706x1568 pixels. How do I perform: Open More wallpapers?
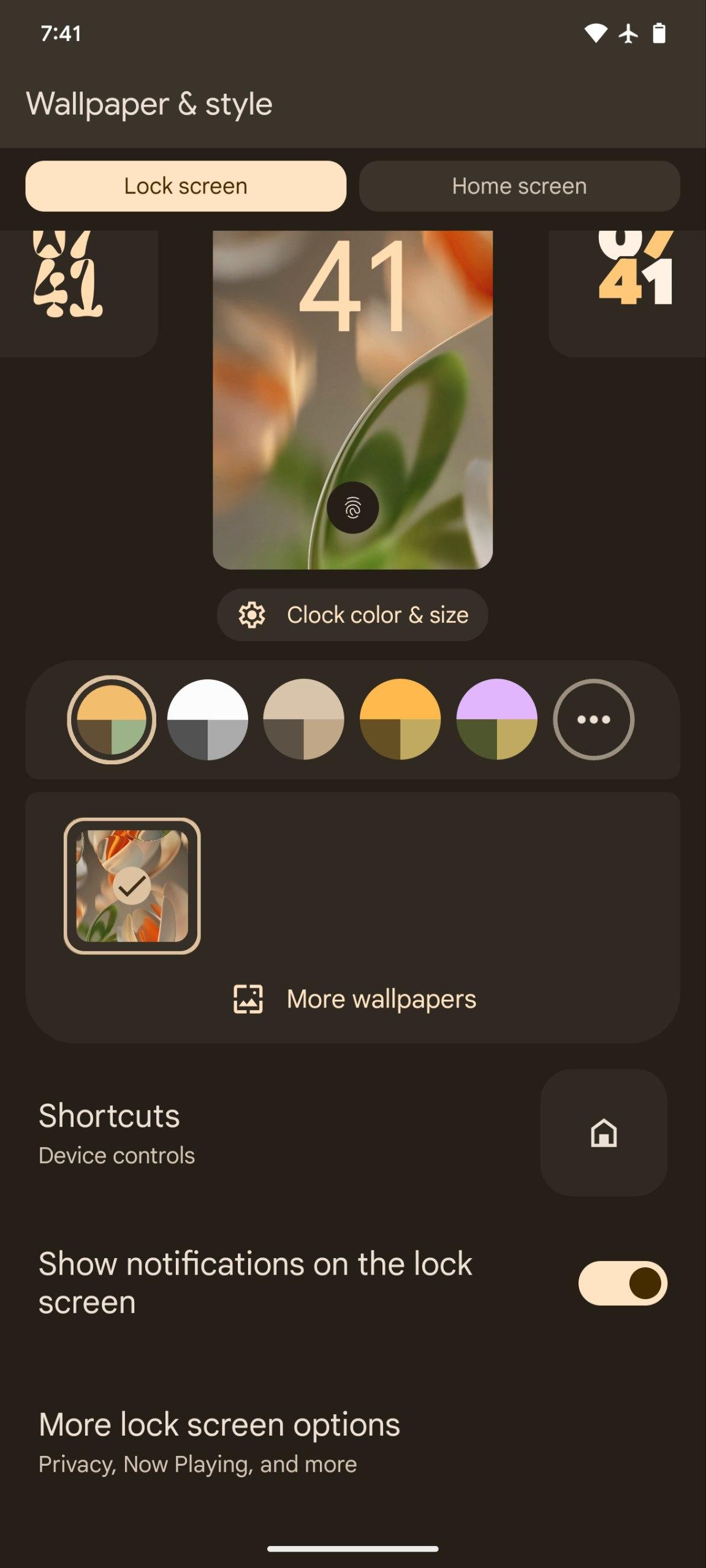[x=354, y=999]
